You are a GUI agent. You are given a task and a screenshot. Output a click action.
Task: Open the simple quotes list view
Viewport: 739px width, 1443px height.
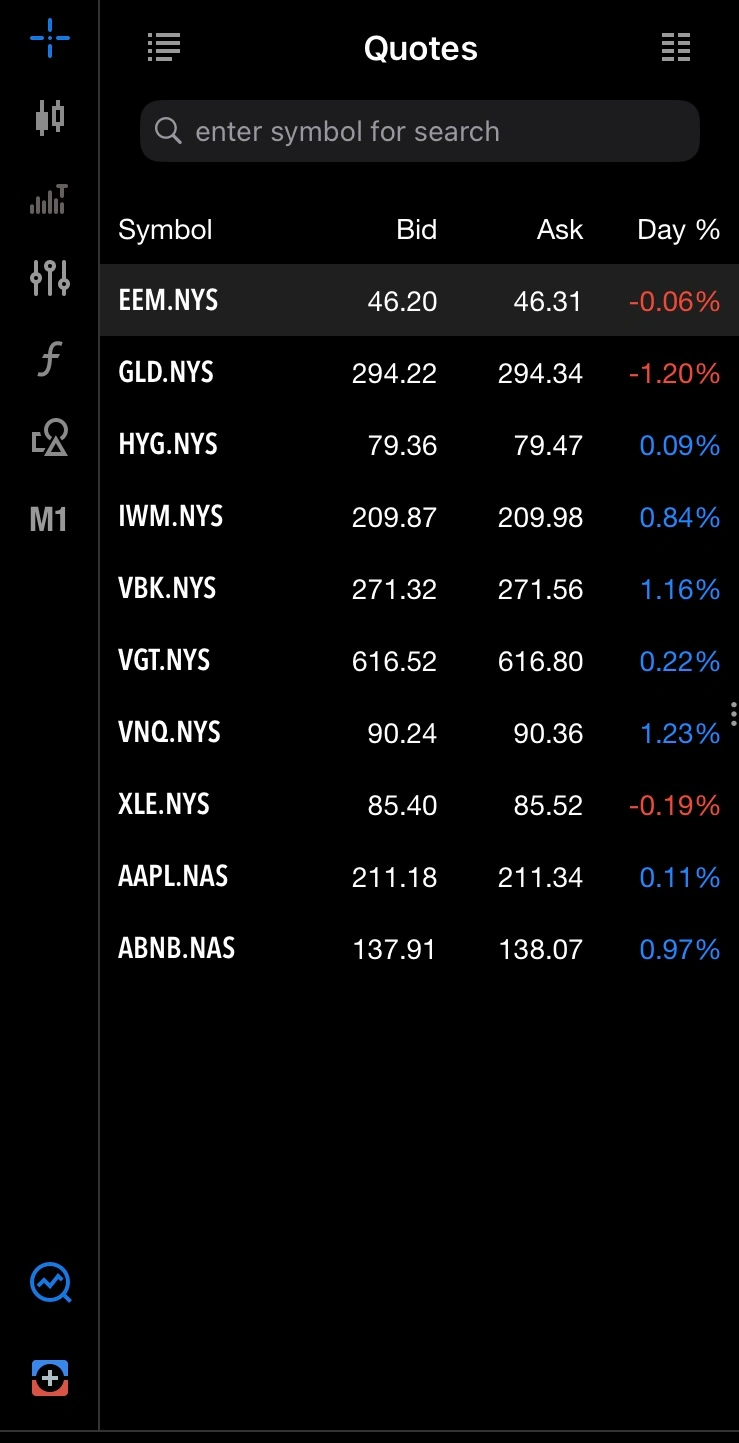pyautogui.click(x=163, y=46)
